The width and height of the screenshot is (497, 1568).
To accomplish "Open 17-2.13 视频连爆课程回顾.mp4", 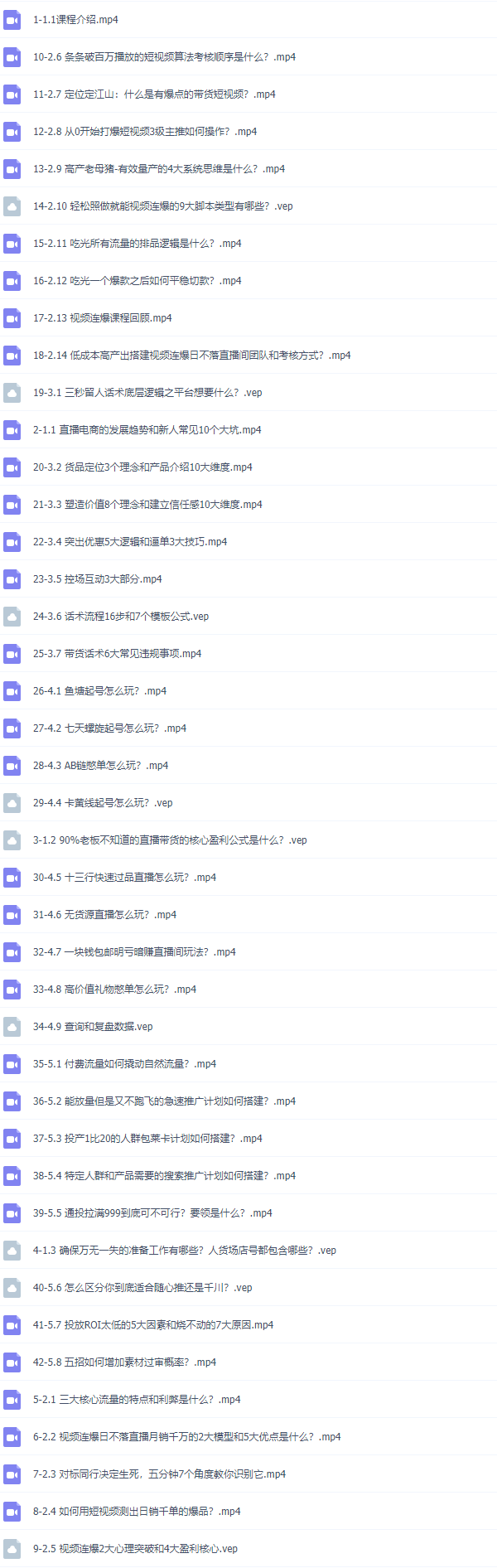I will click(x=103, y=318).
